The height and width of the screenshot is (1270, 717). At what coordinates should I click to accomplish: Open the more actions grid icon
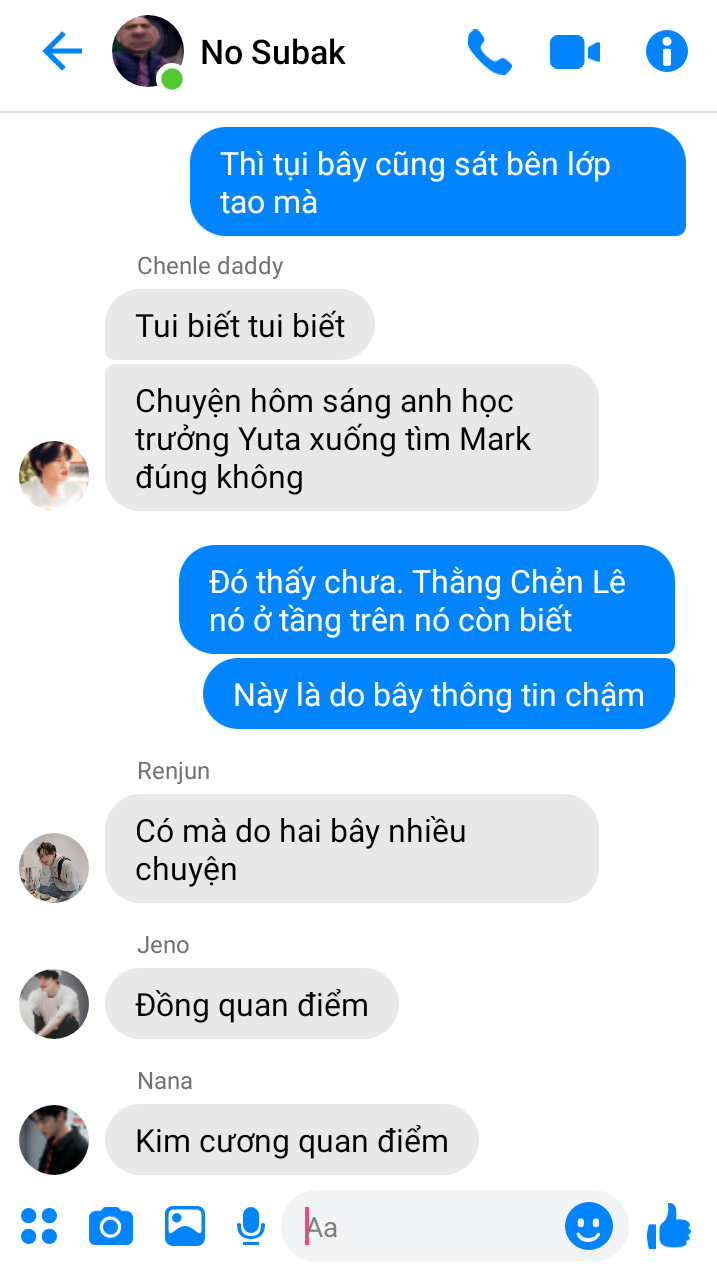[x=39, y=1226]
